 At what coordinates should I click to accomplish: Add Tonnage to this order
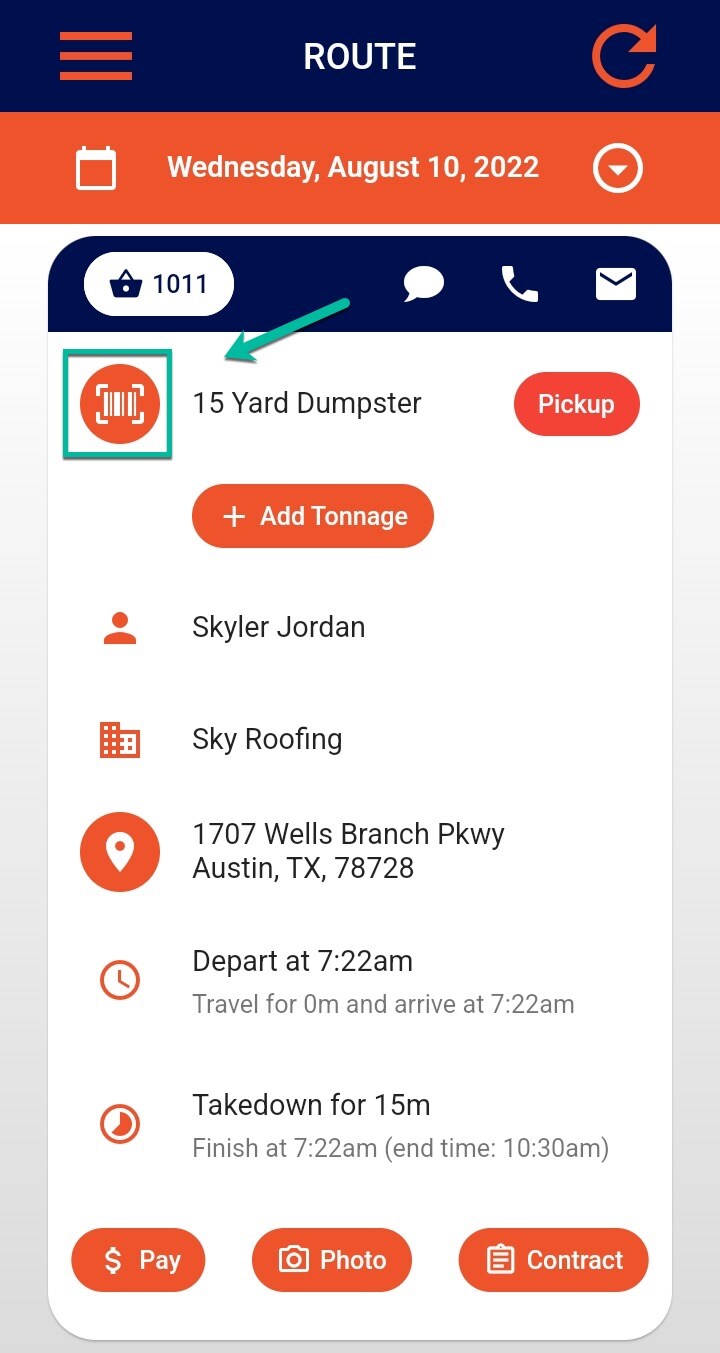click(313, 516)
